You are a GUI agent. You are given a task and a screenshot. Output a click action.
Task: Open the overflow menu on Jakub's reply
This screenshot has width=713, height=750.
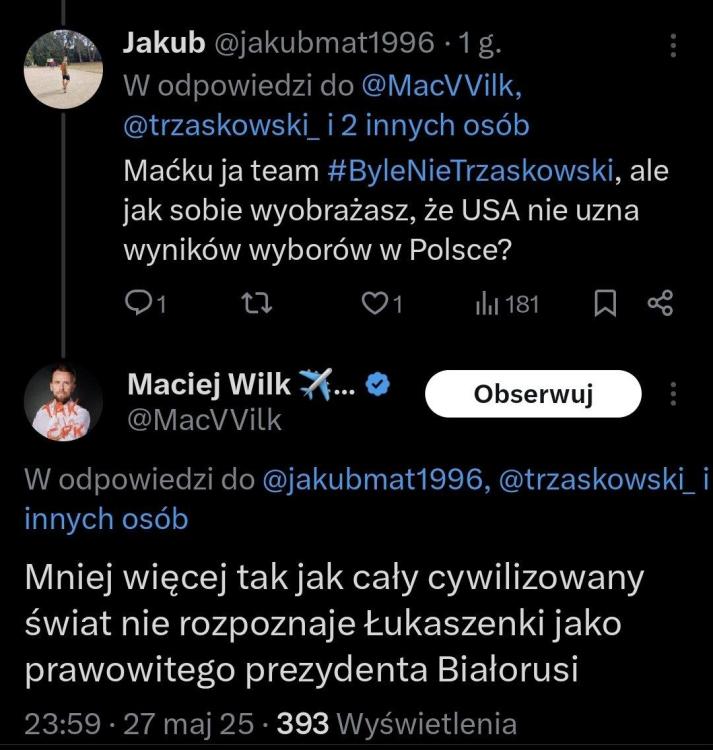pos(672,47)
